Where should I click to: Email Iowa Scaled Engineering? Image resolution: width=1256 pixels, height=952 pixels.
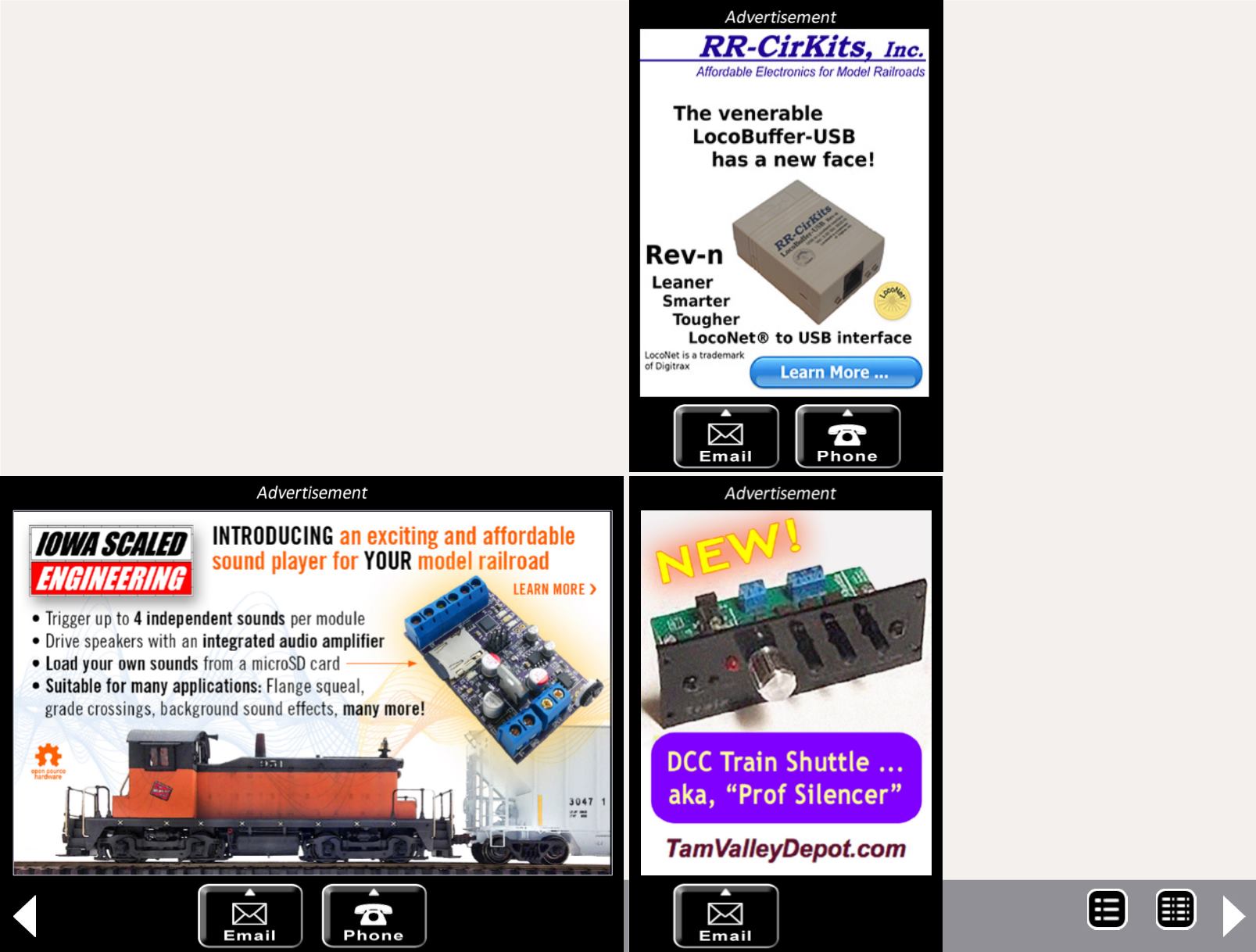click(249, 915)
